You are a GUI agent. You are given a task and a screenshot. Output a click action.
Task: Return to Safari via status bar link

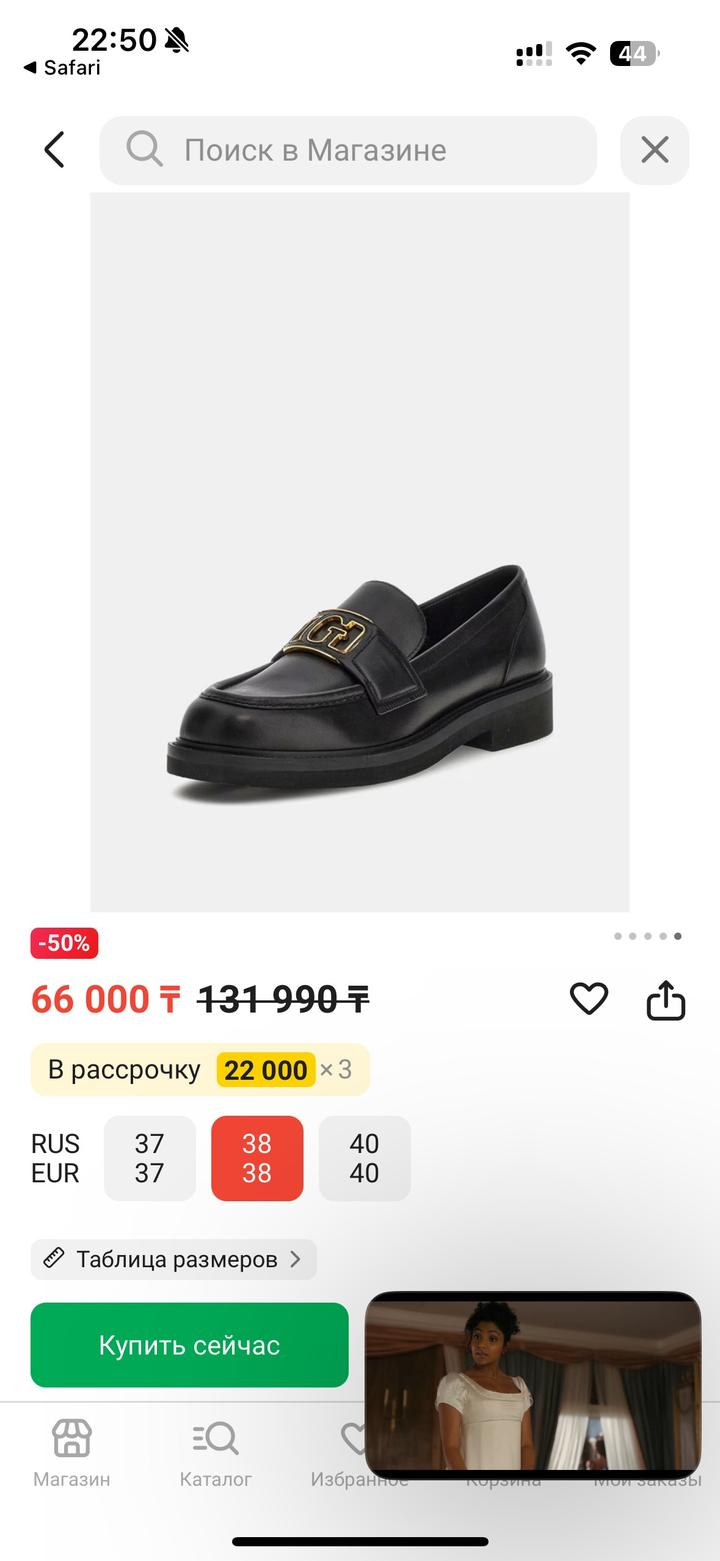point(62,68)
